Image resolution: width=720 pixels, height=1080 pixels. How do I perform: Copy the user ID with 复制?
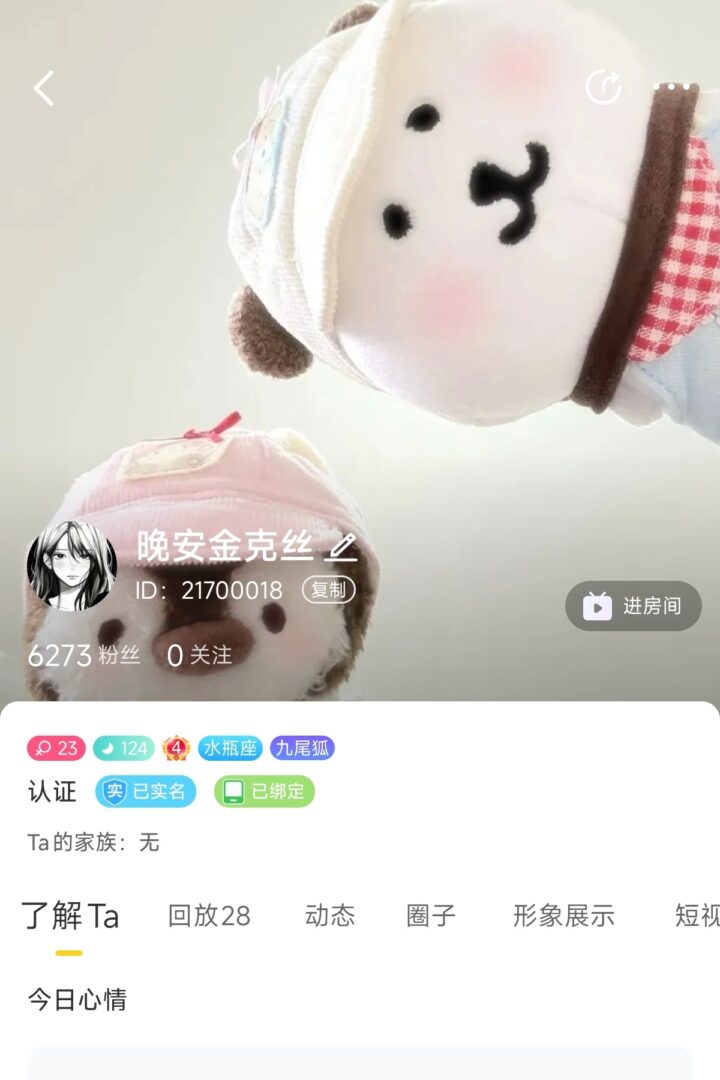pyautogui.click(x=328, y=590)
